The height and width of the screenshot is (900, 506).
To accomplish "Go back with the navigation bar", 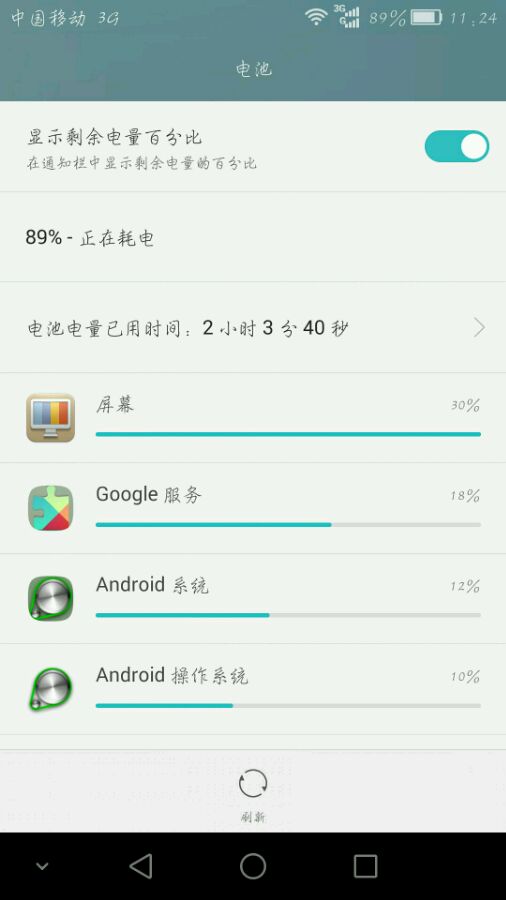I will pyautogui.click(x=141, y=866).
